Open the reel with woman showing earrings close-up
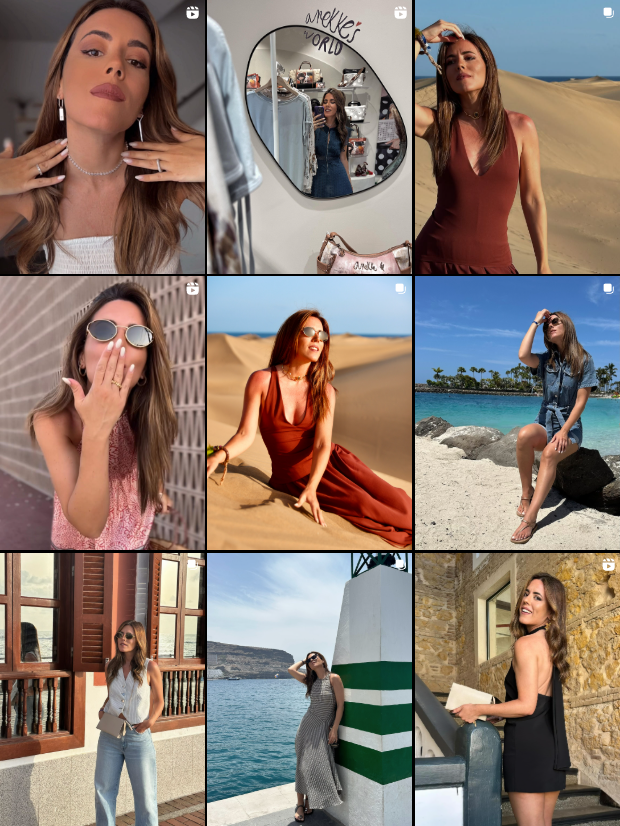 tap(102, 137)
